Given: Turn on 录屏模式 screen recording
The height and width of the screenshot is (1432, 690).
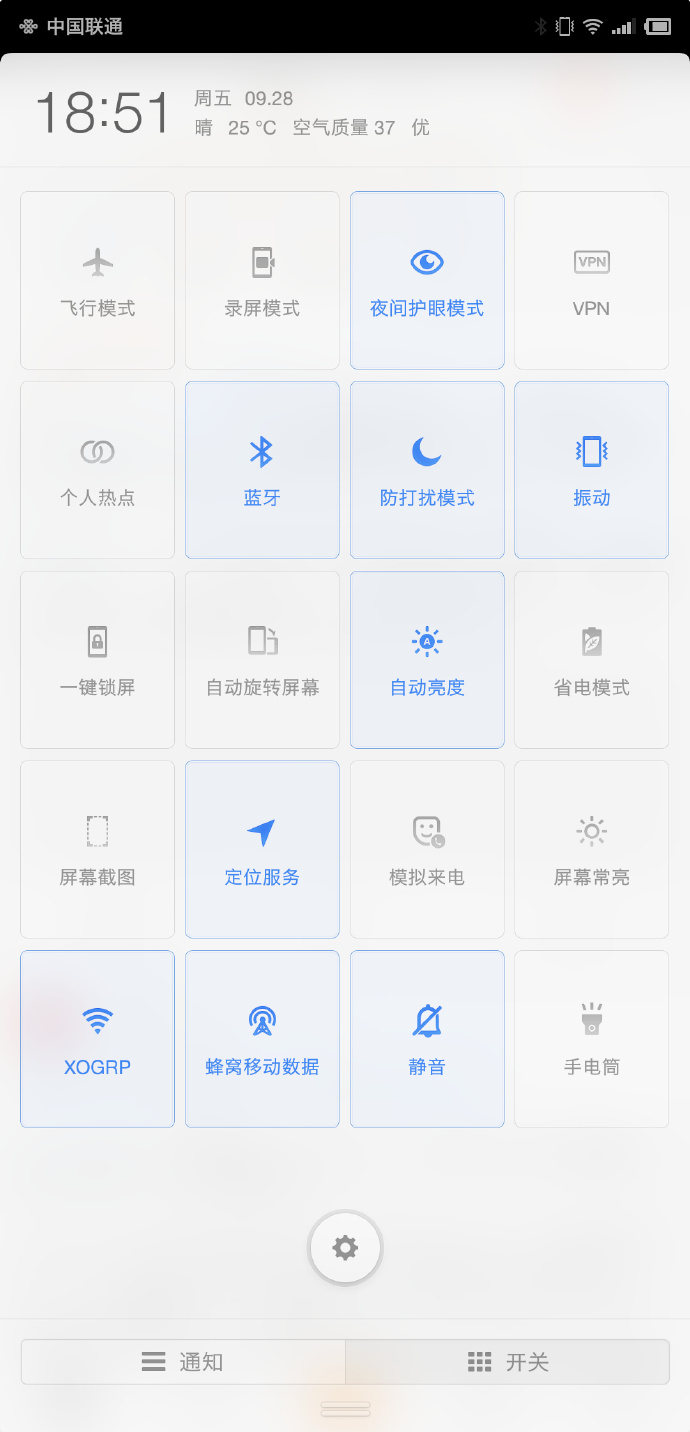Looking at the screenshot, I should (262, 280).
